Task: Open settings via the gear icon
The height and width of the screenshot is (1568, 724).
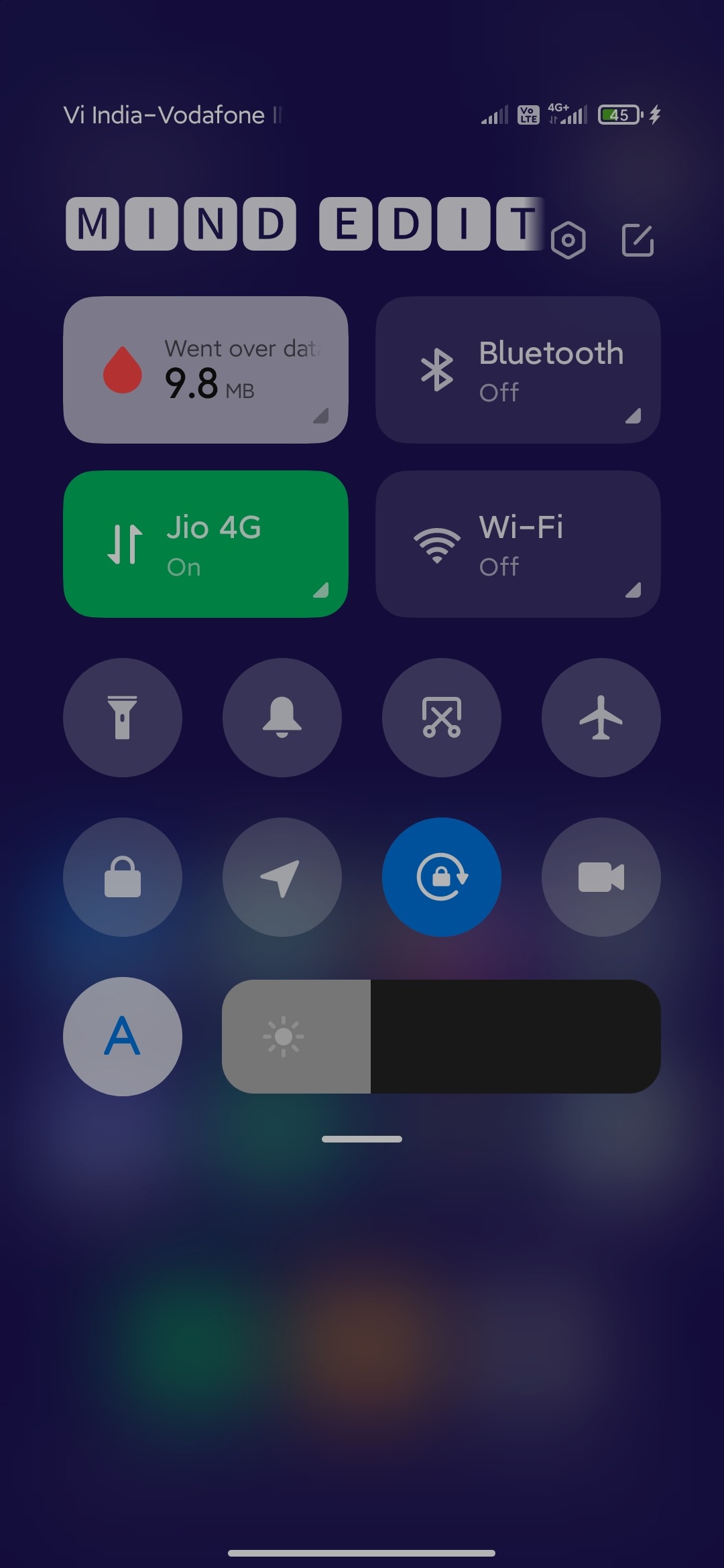Action: (x=568, y=240)
